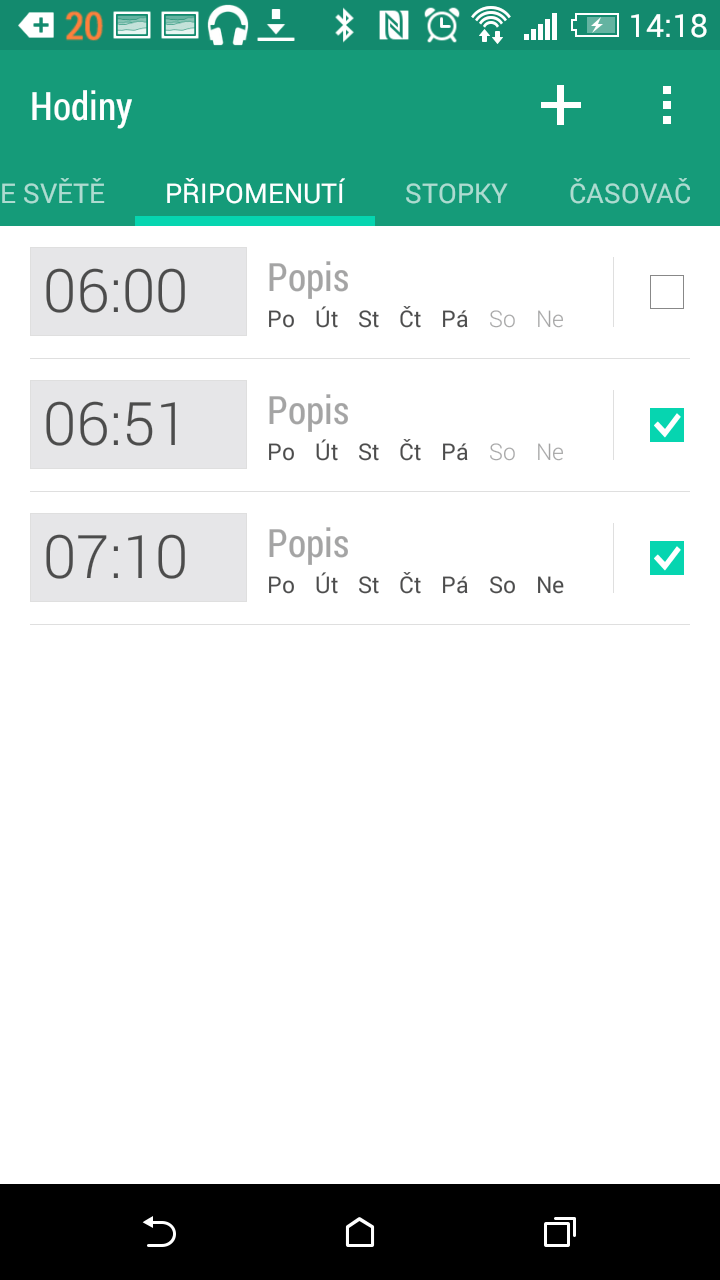Open recent apps
The width and height of the screenshot is (720, 1280).
(x=560, y=1232)
